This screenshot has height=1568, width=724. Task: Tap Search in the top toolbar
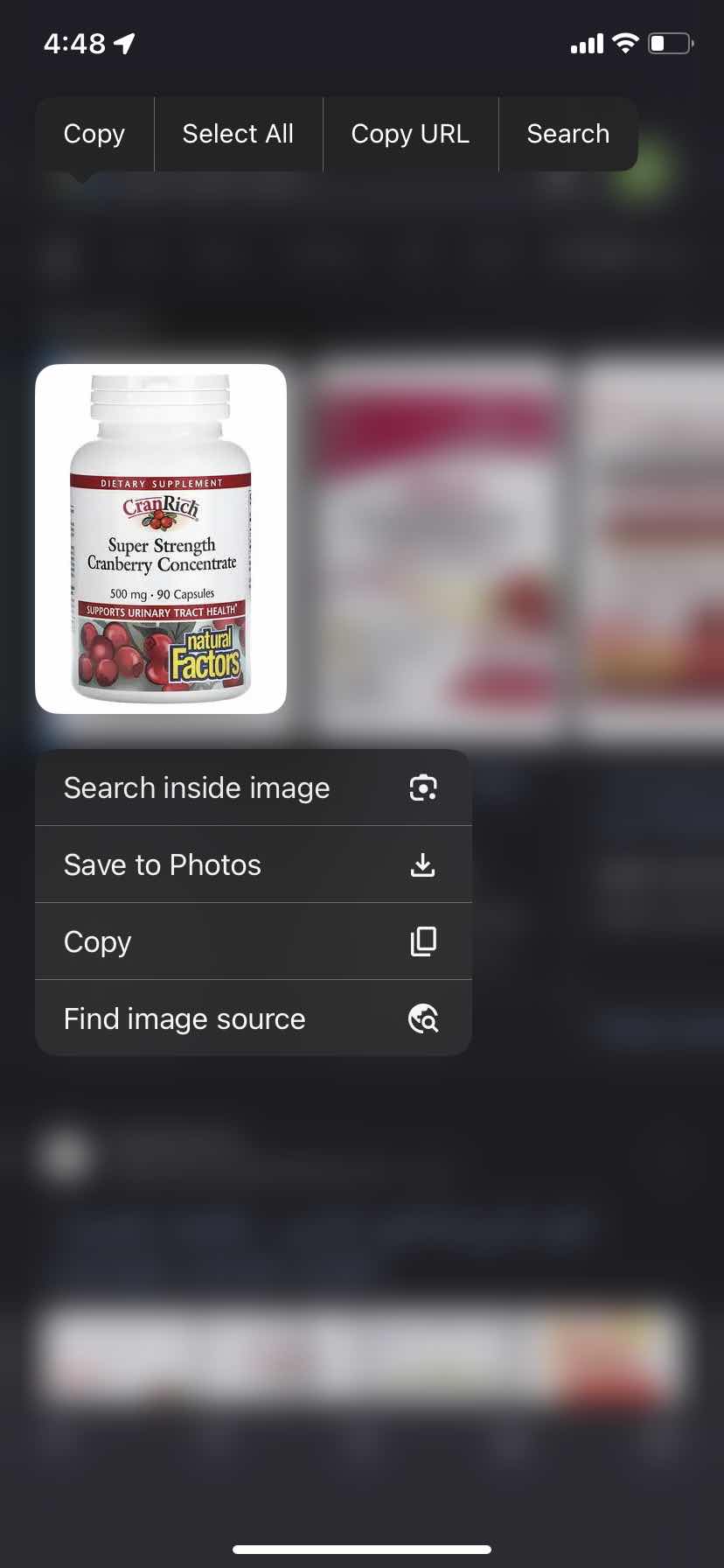567,134
